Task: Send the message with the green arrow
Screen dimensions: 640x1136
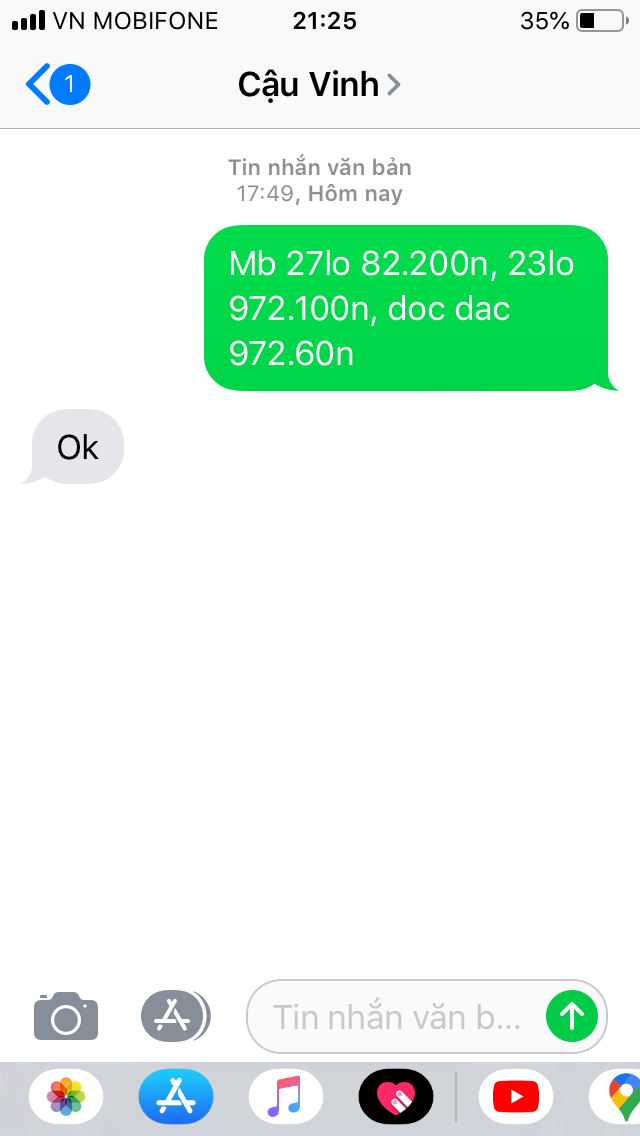Action: pyautogui.click(x=572, y=1016)
